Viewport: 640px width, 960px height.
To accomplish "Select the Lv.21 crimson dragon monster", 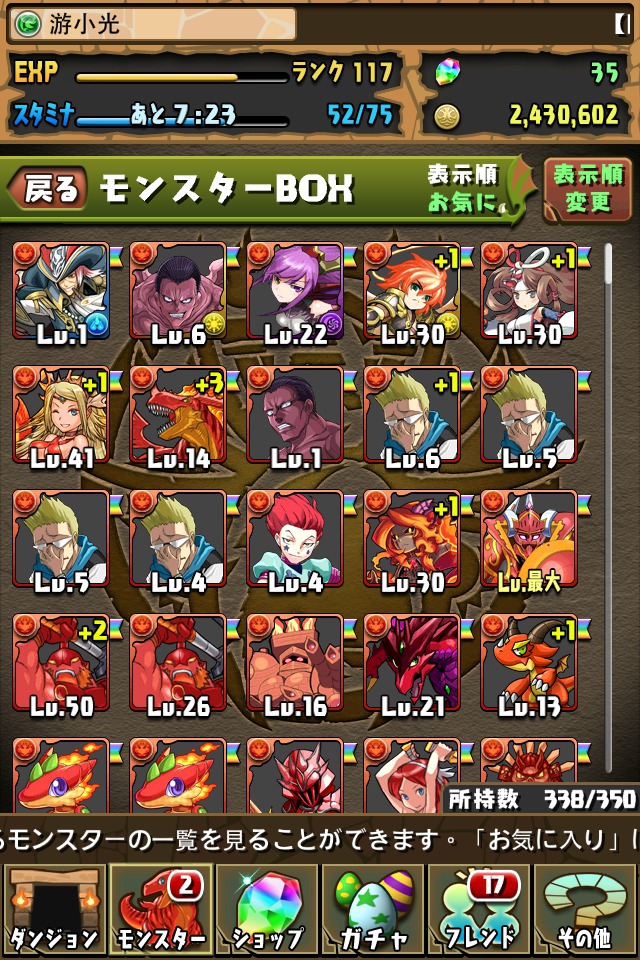I will 411,664.
